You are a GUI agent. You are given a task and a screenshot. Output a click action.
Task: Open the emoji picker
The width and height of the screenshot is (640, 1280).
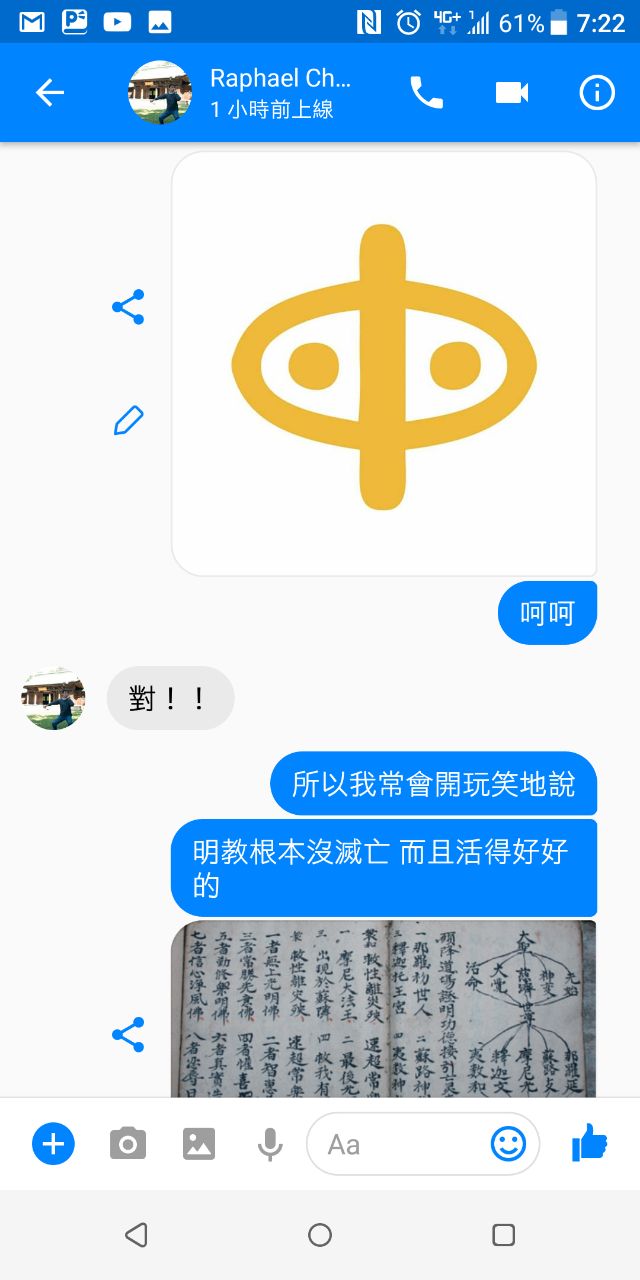coord(508,1143)
